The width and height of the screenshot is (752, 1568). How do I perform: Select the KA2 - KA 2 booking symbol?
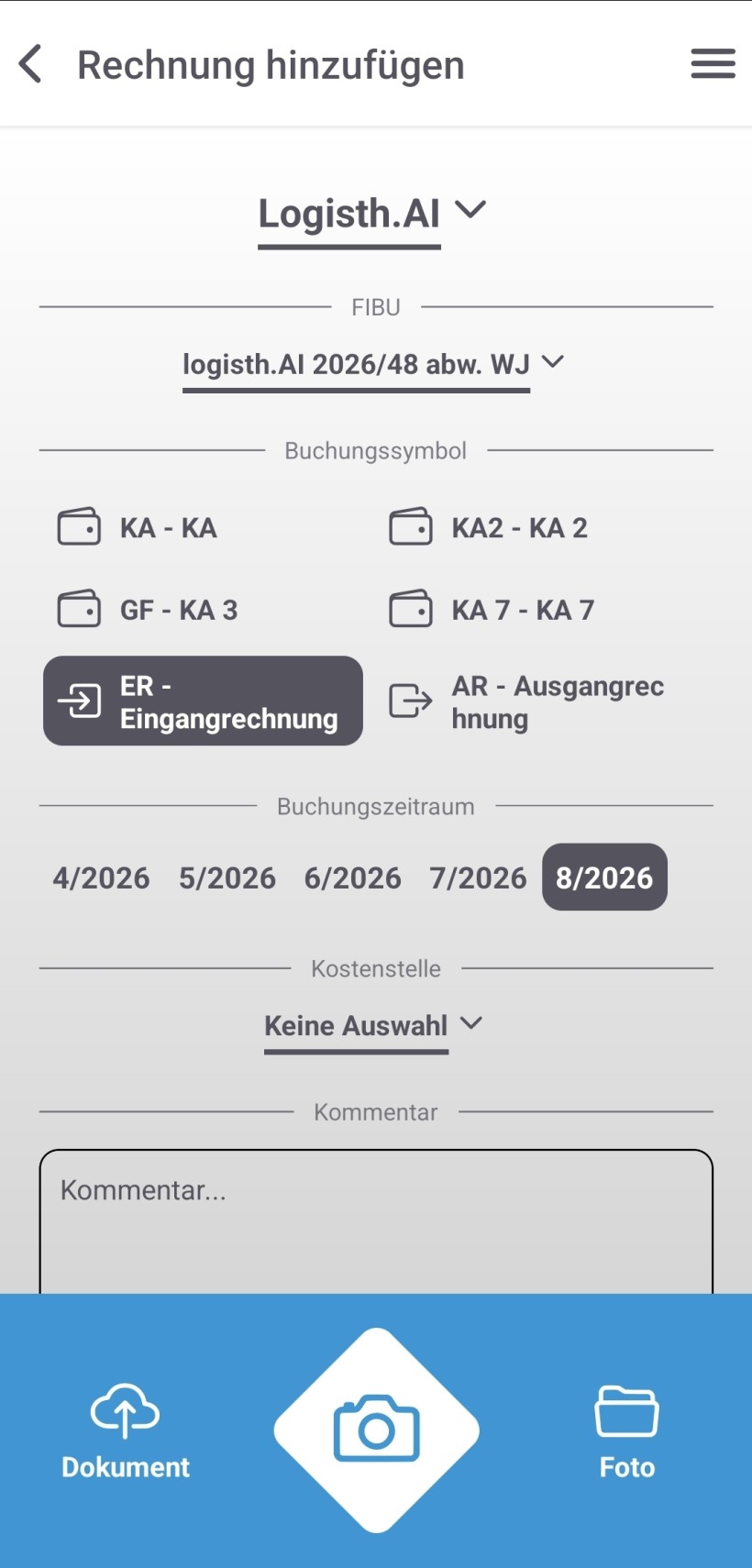489,528
